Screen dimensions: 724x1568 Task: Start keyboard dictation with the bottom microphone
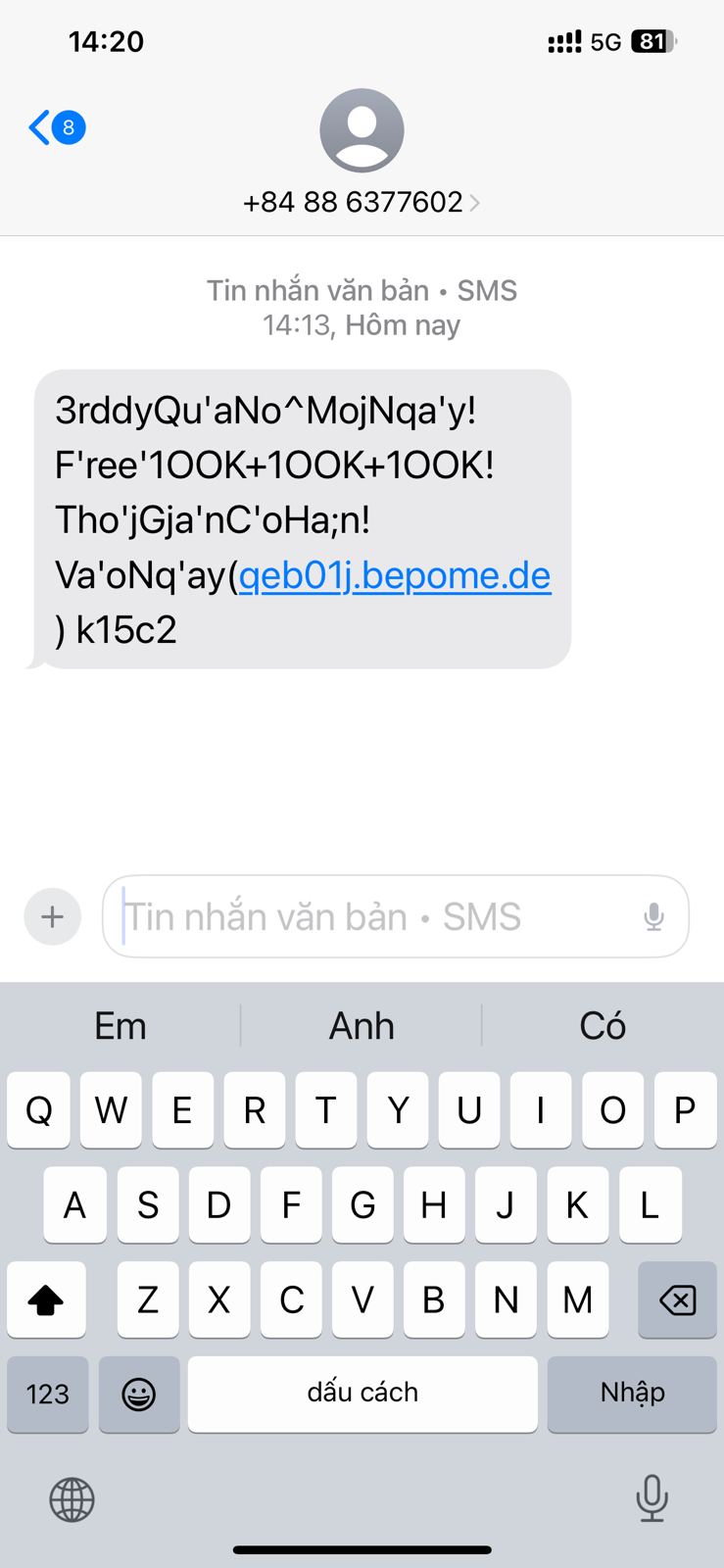pos(652,1497)
